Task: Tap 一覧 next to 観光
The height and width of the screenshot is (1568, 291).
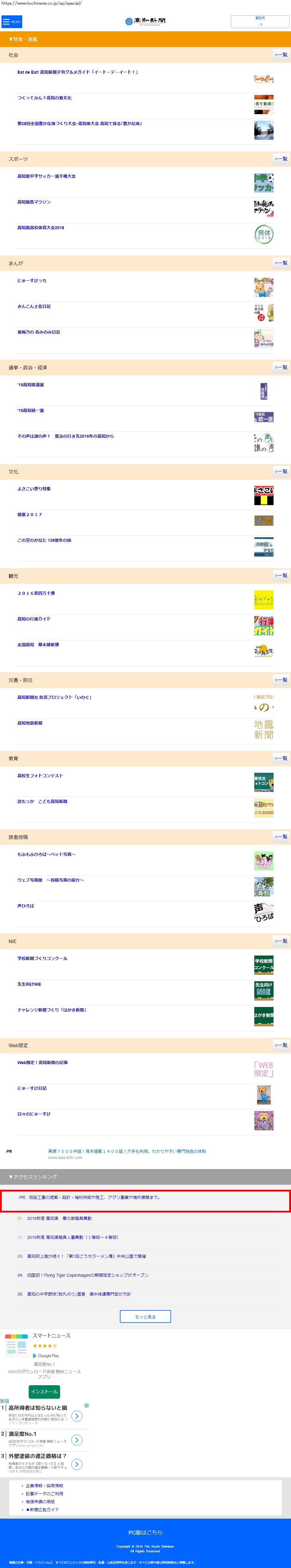Action: (x=281, y=575)
